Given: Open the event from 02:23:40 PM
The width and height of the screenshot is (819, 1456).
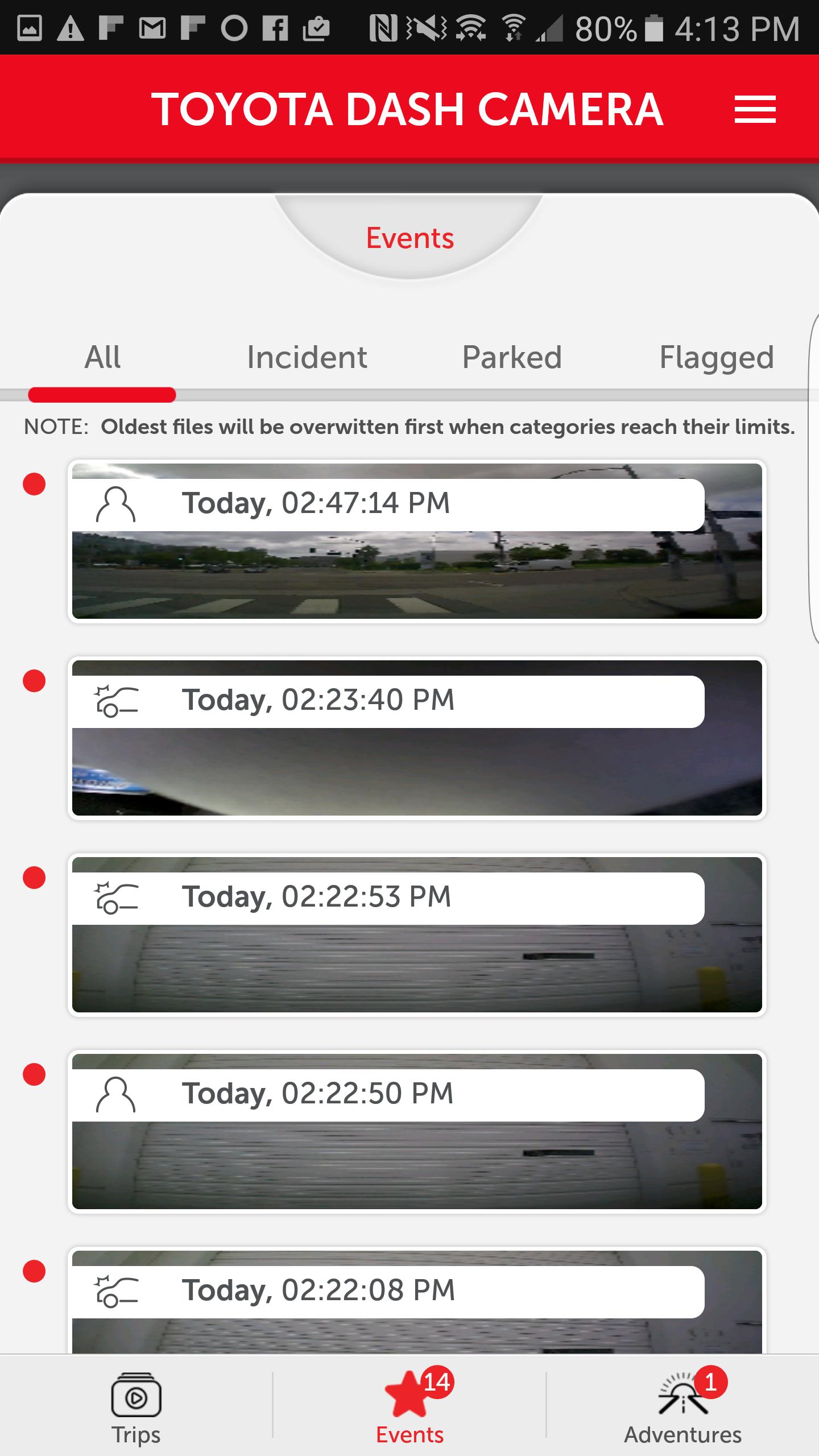Looking at the screenshot, I should [417, 738].
